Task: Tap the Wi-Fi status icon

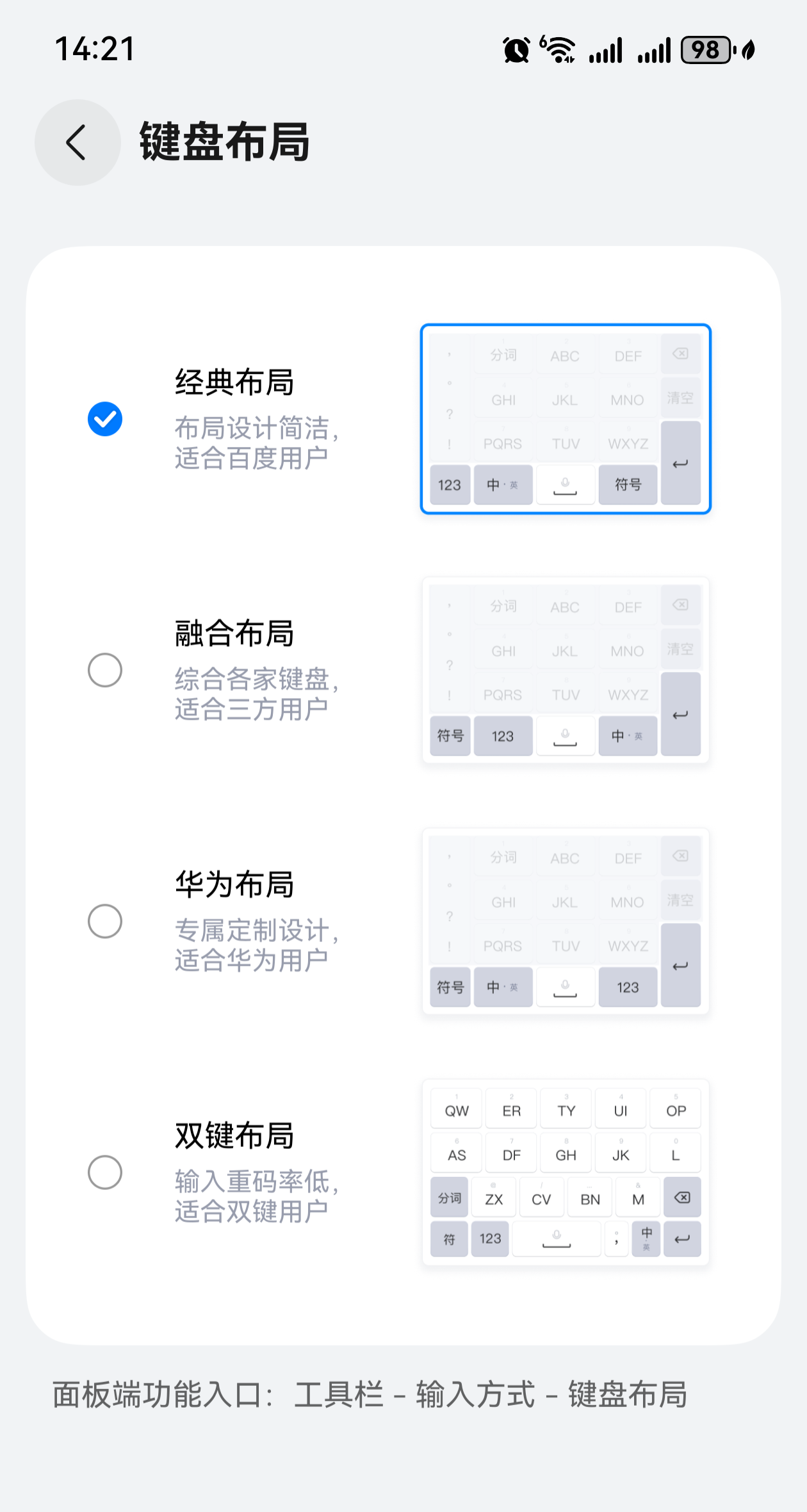Action: coord(558,48)
